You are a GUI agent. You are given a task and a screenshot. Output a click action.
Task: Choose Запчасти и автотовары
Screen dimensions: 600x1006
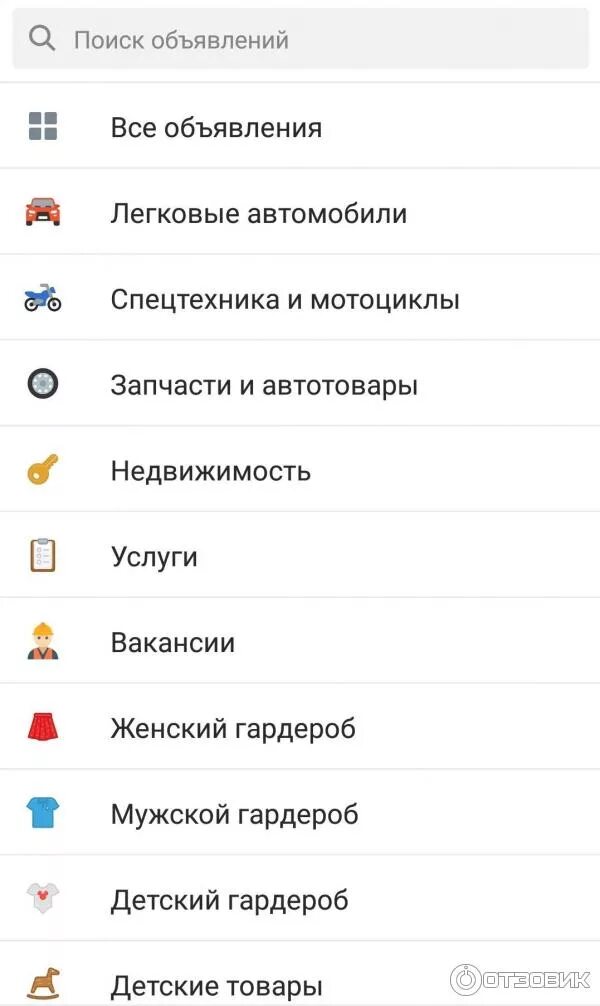(300, 384)
